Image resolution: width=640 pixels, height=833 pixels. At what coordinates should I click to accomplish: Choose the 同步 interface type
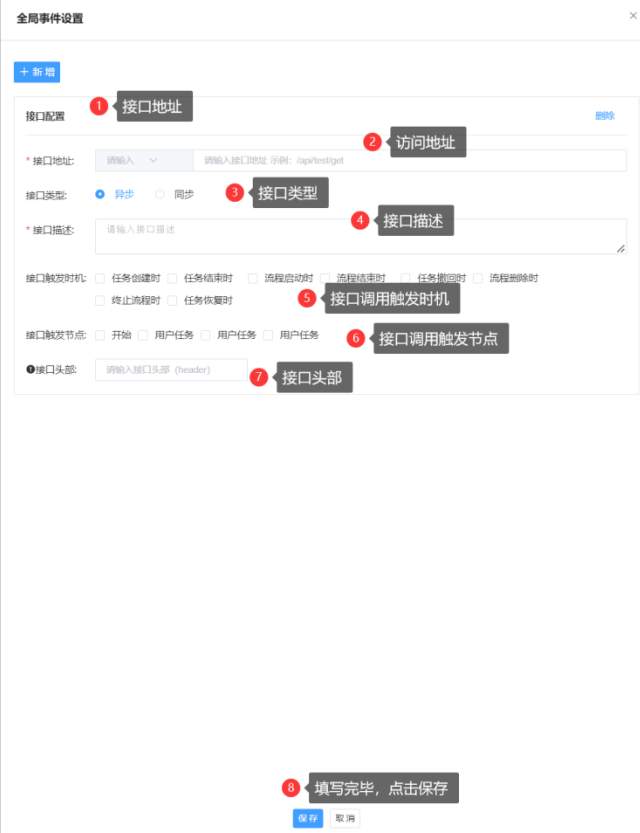160,194
